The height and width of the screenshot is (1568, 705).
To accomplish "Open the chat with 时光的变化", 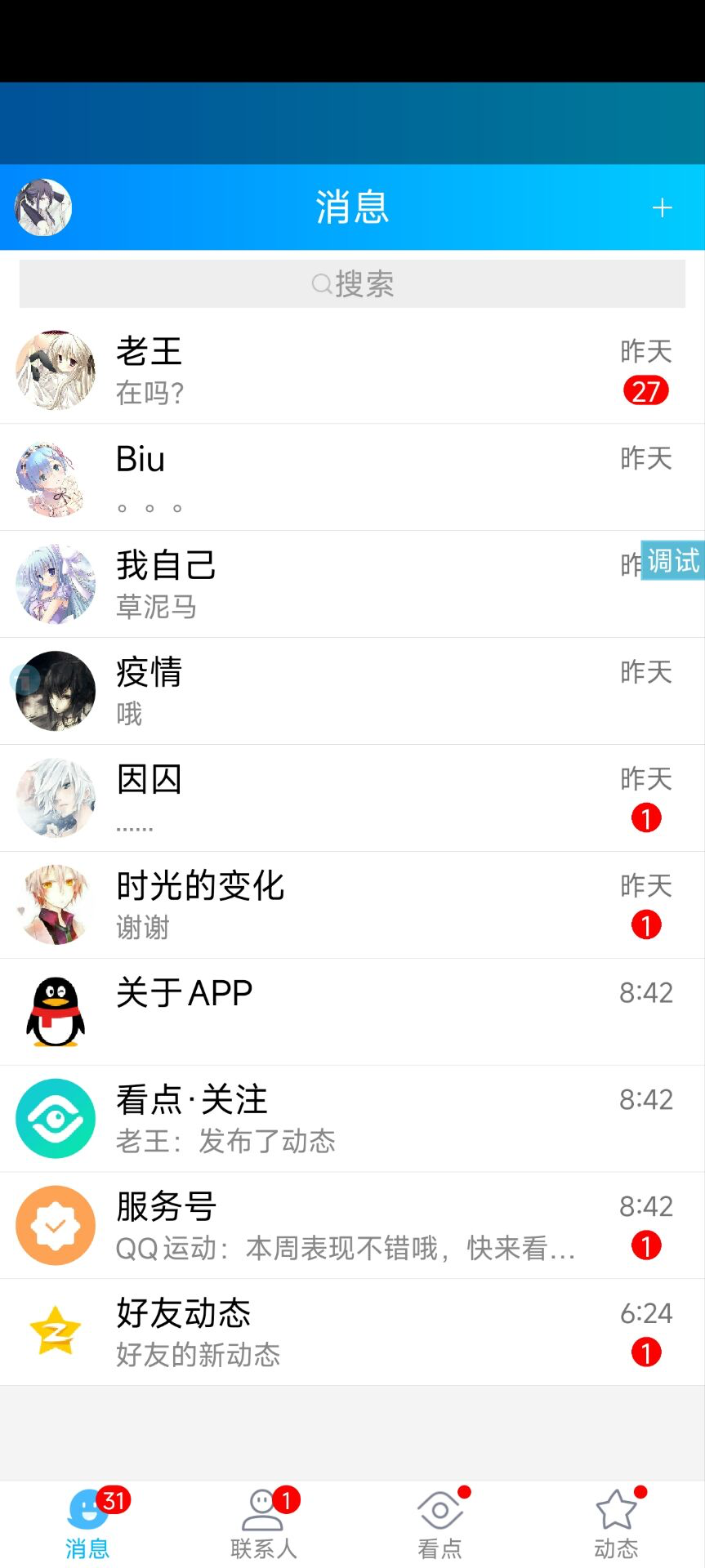I will tap(351, 906).
